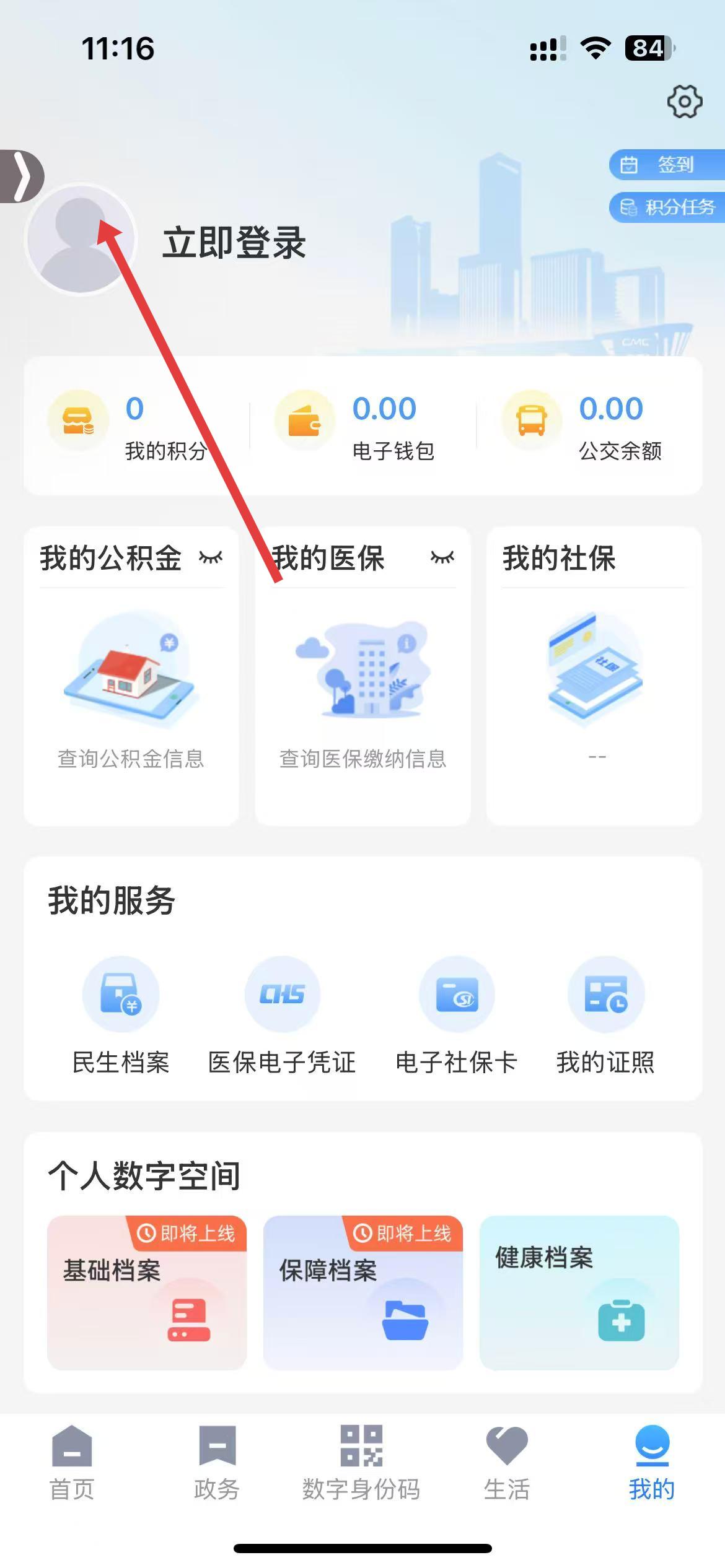Open the 我的社保 card

594,675
